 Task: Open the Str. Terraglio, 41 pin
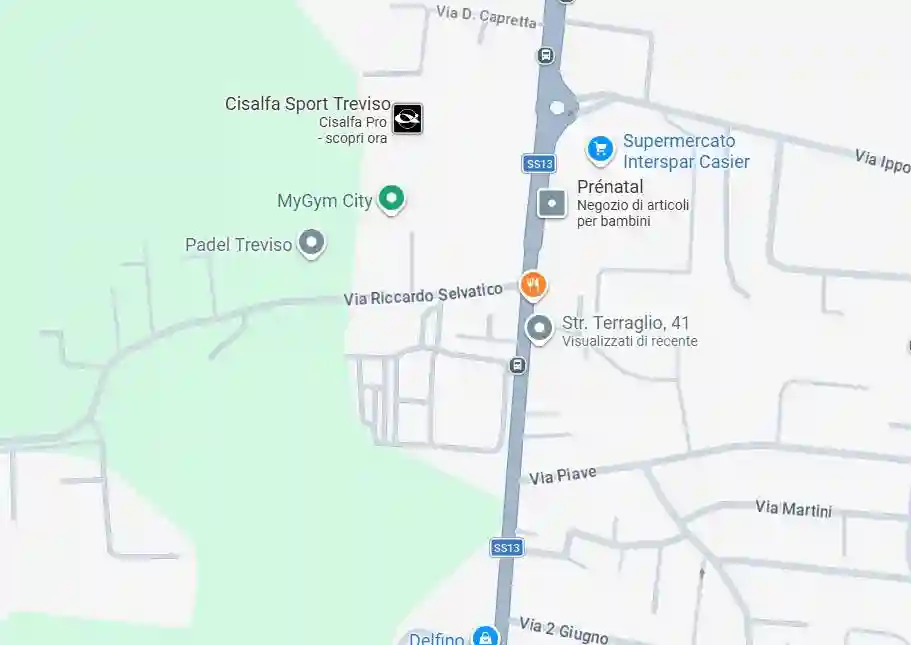540,328
